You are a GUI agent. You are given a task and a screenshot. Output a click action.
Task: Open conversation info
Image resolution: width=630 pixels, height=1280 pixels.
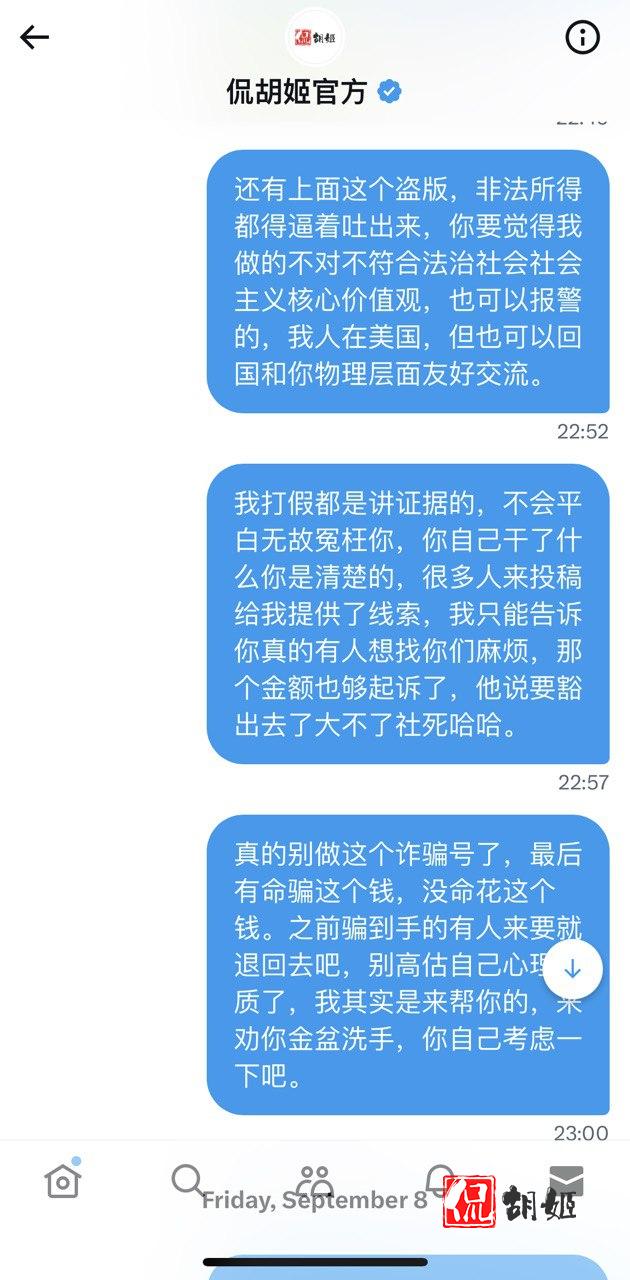click(x=582, y=38)
